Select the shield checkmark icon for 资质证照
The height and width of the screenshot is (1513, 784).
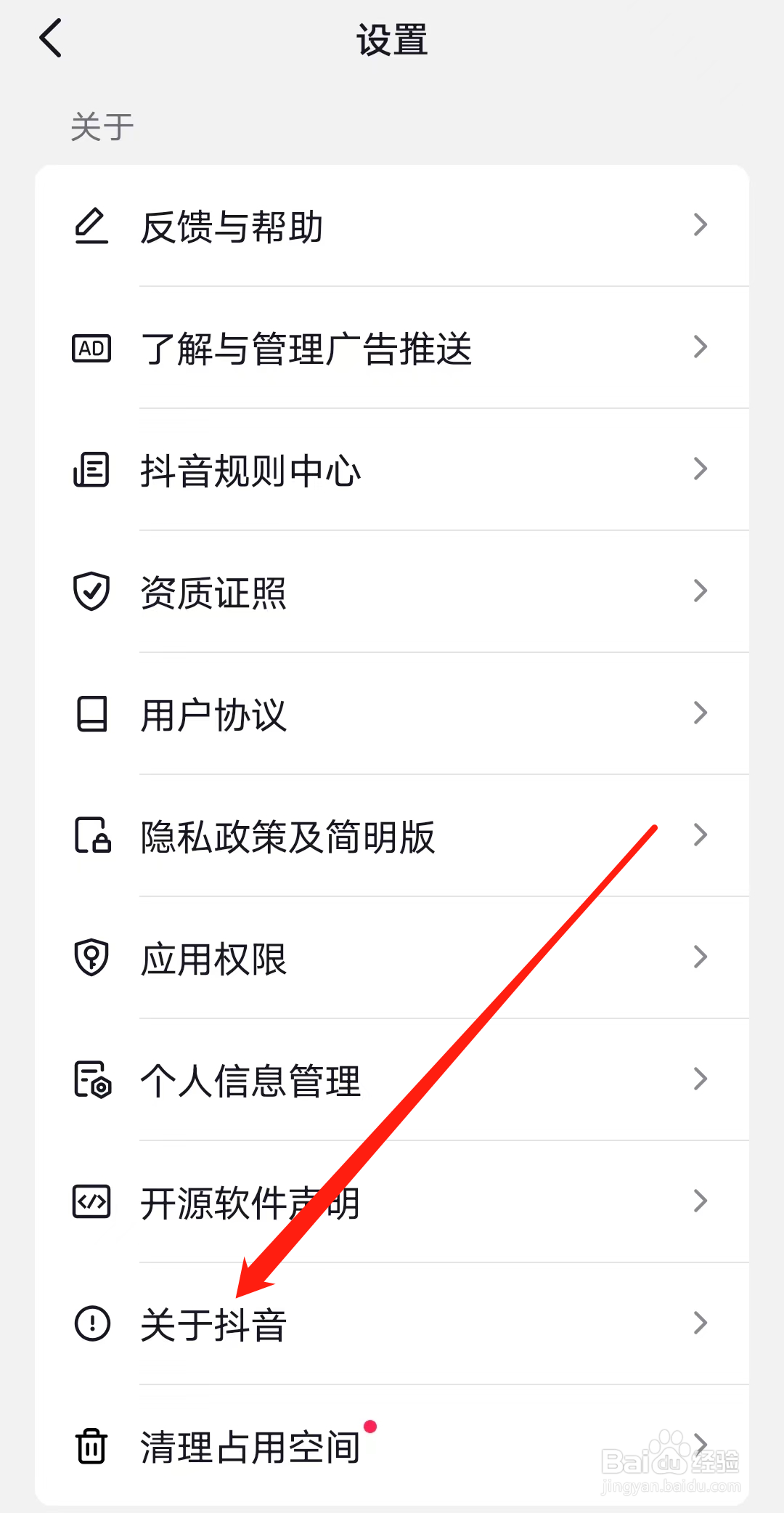pos(91,592)
